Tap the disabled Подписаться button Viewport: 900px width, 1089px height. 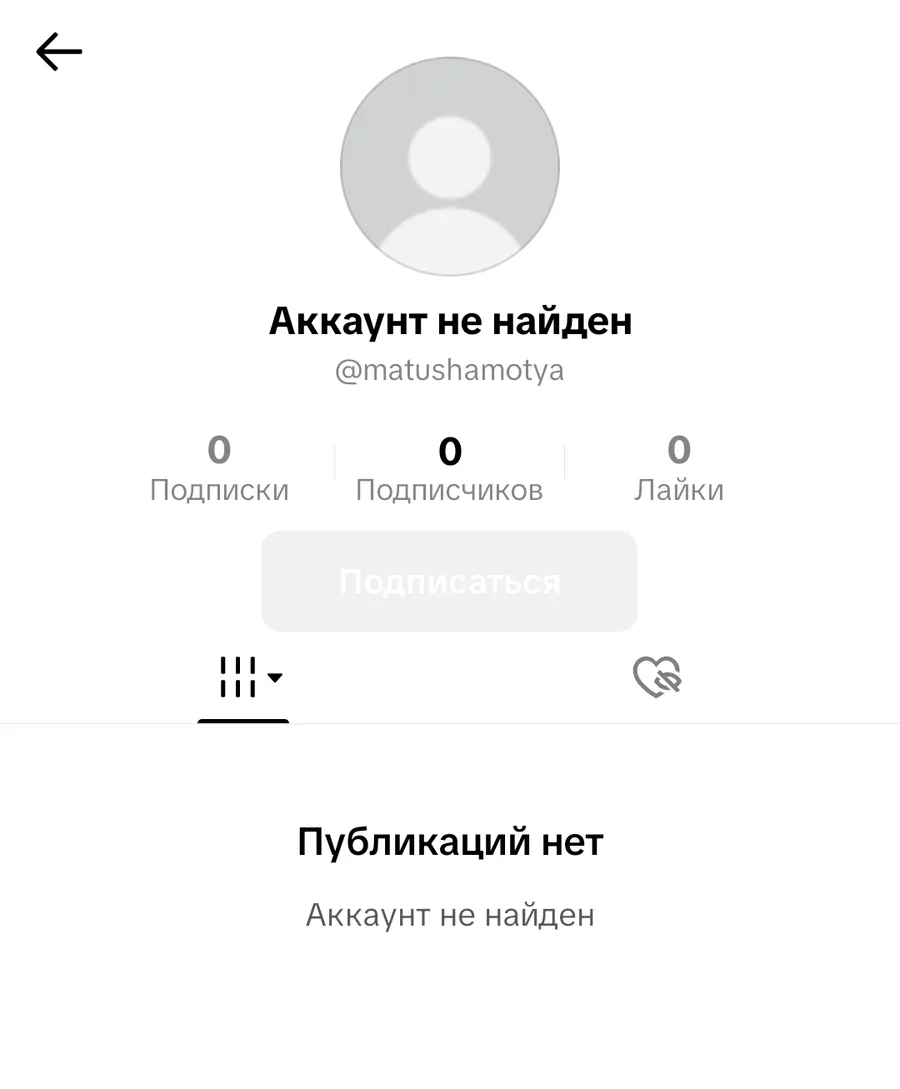click(449, 581)
